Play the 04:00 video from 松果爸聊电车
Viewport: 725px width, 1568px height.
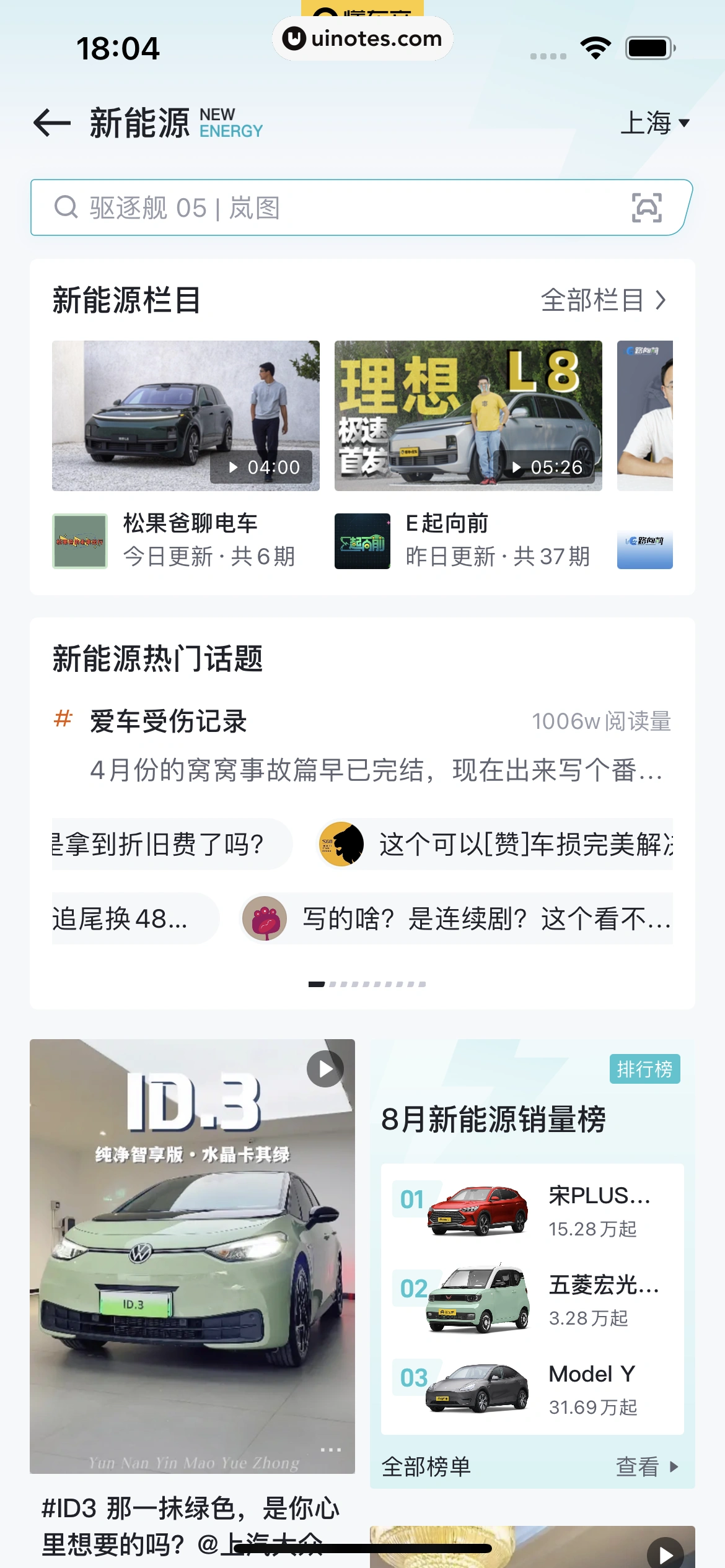click(x=186, y=416)
